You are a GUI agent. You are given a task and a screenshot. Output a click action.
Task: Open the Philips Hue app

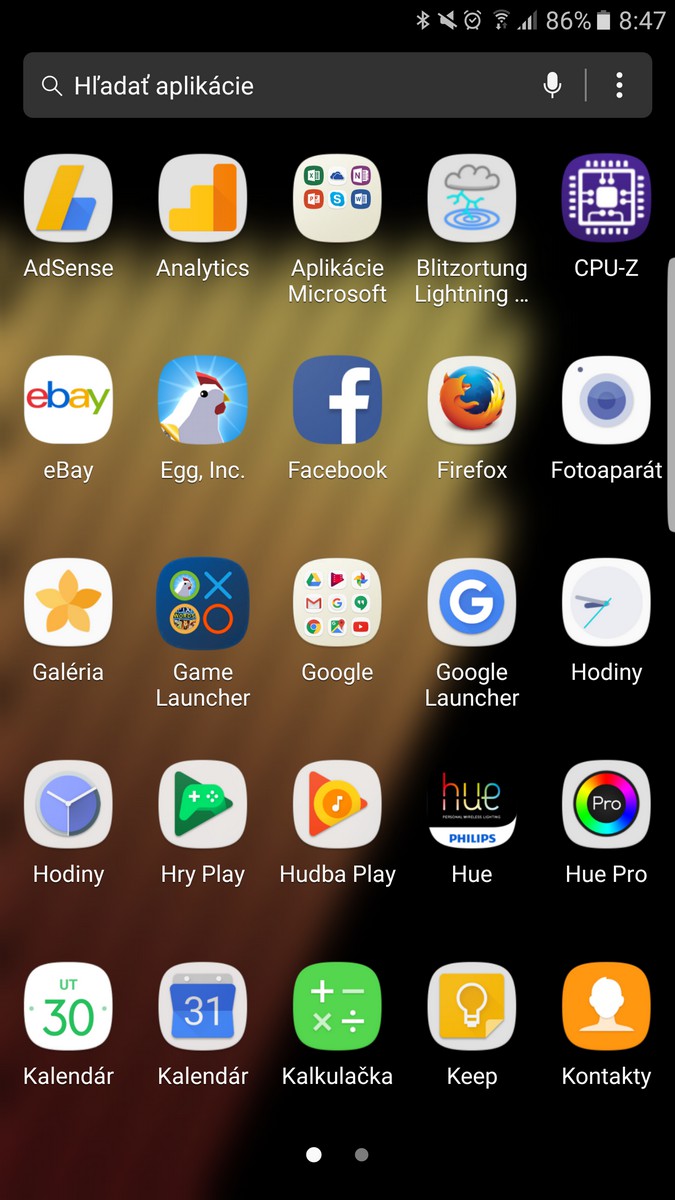[471, 804]
